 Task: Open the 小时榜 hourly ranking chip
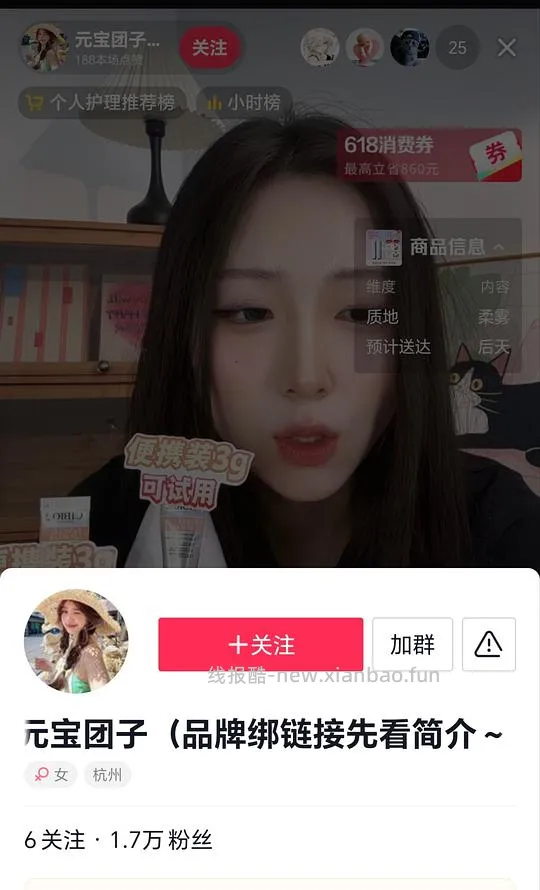(x=244, y=103)
